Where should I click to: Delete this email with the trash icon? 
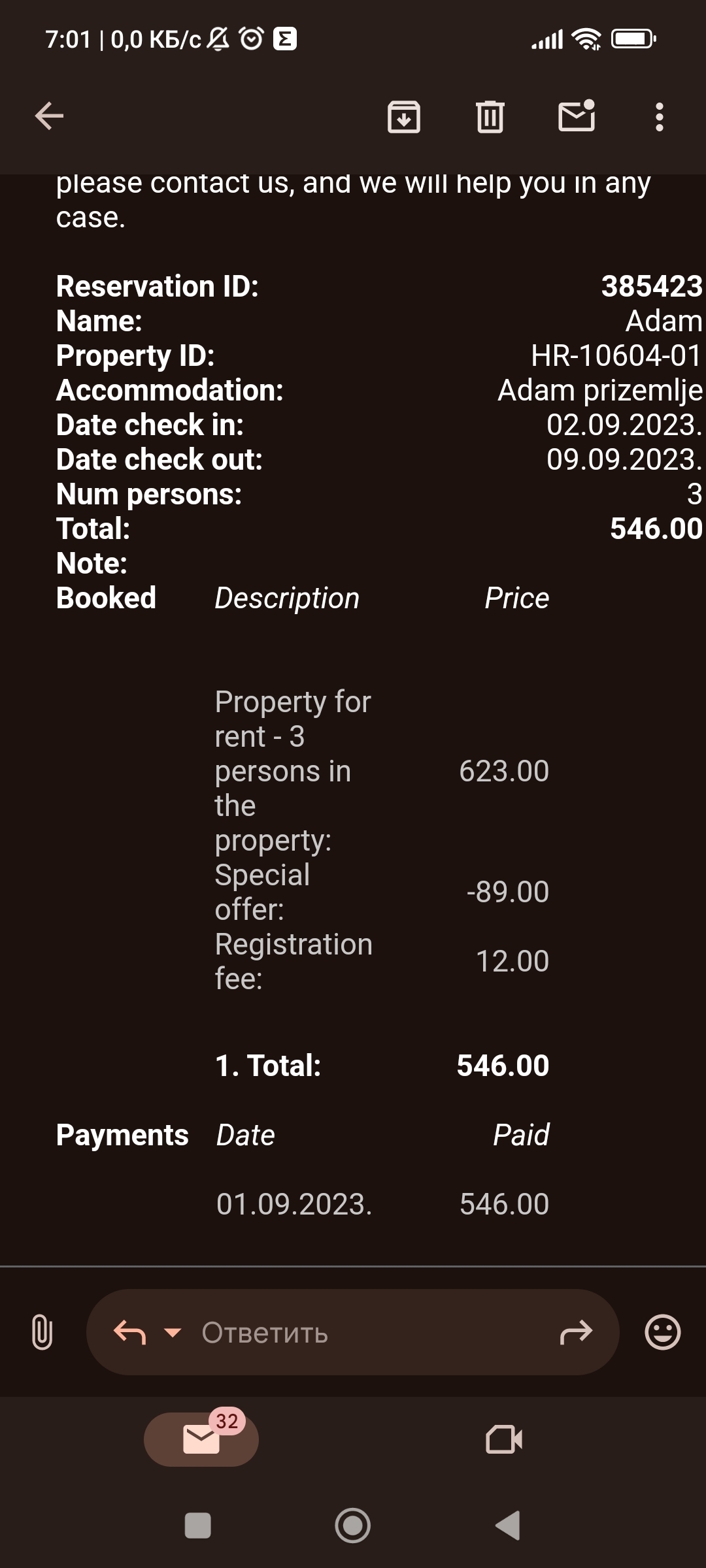(x=490, y=118)
